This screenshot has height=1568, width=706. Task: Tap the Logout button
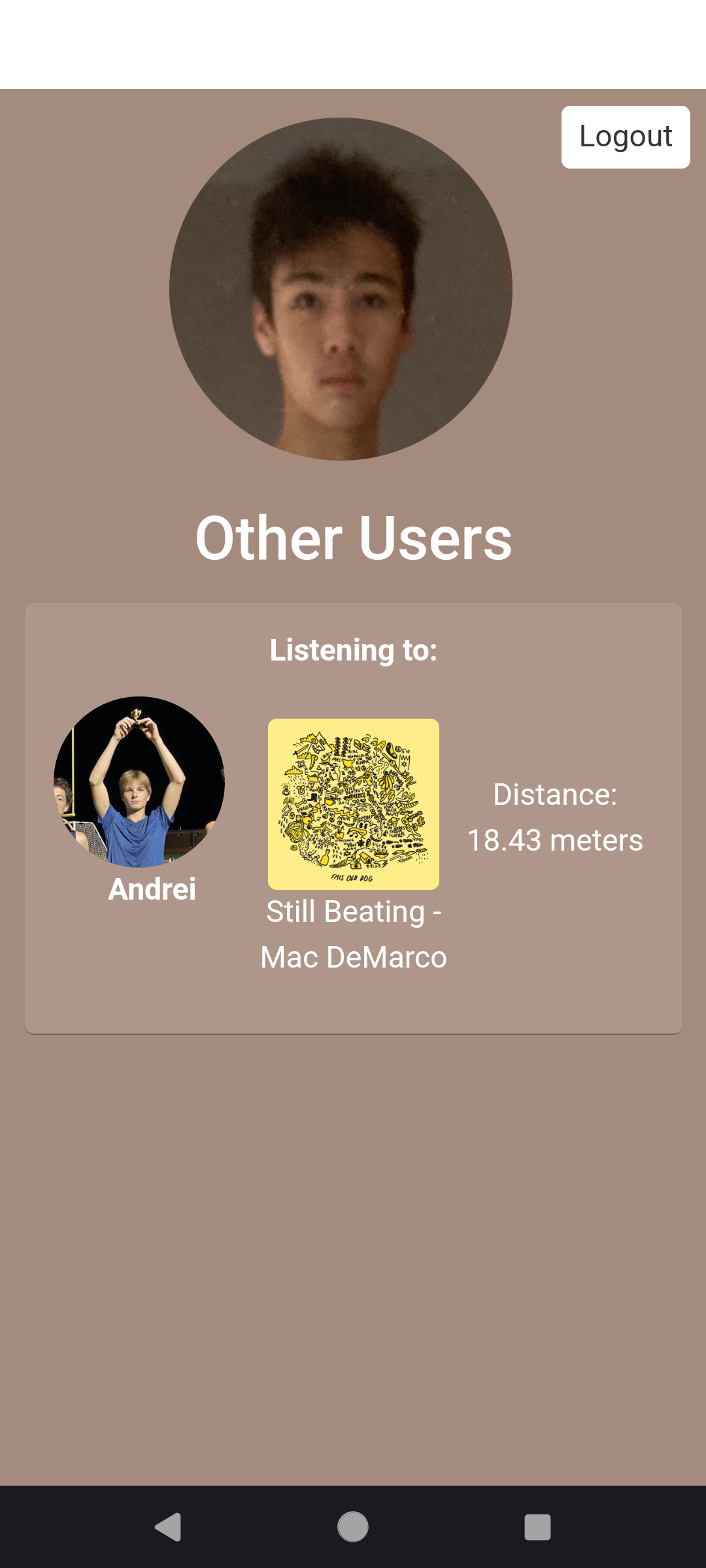tap(626, 137)
